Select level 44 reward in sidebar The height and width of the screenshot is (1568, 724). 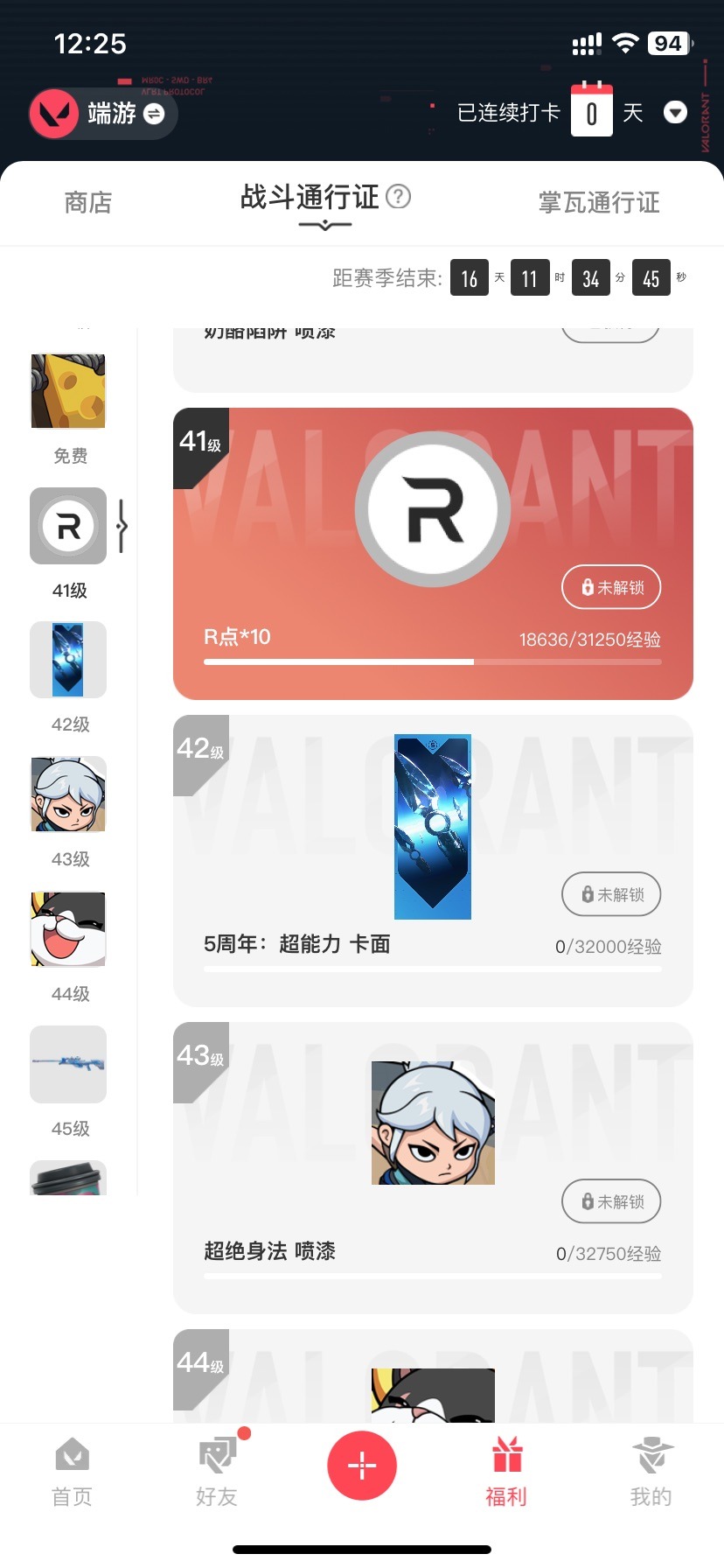point(68,929)
